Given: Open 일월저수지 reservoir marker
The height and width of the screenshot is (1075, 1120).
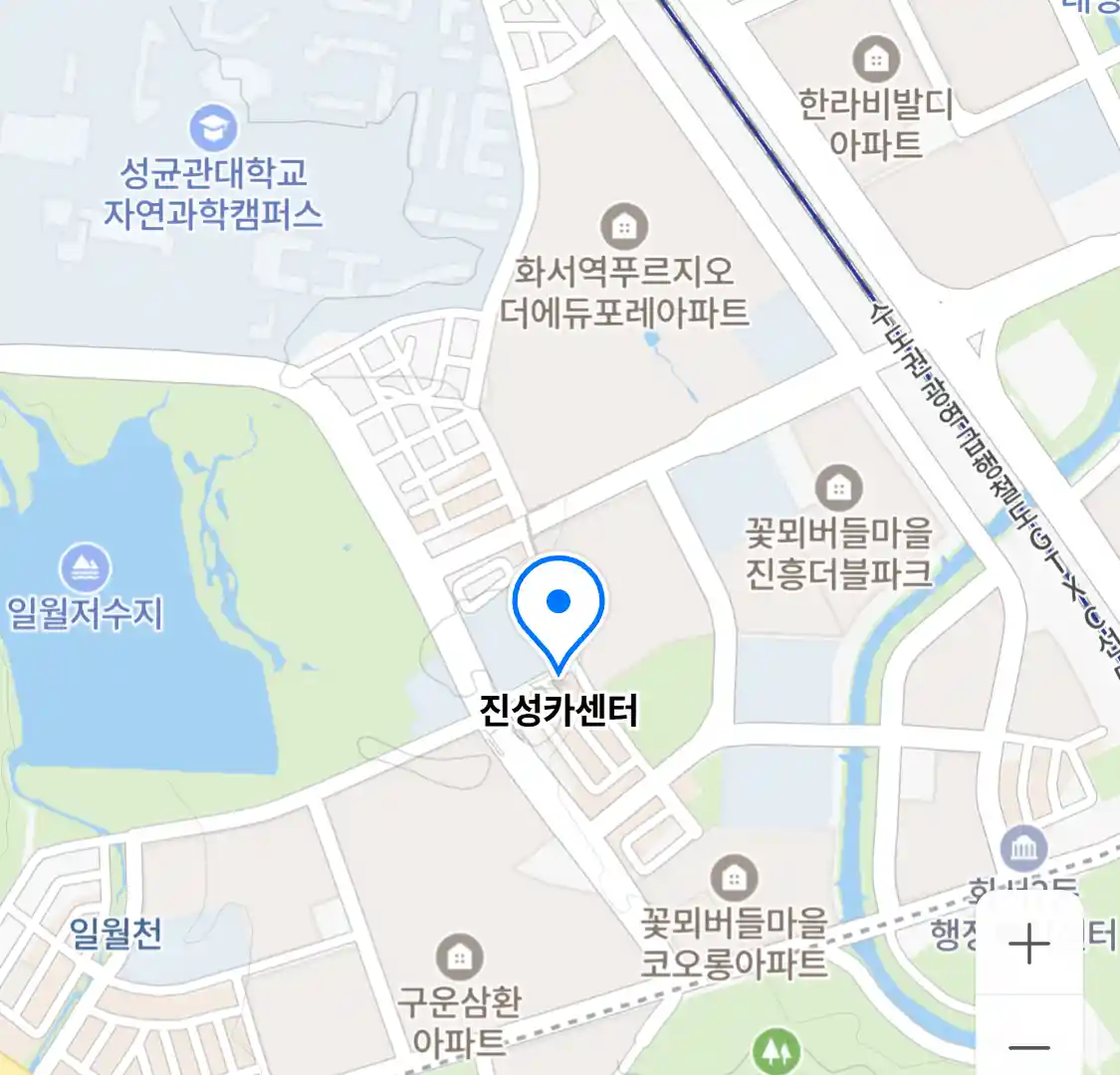Looking at the screenshot, I should point(85,569).
